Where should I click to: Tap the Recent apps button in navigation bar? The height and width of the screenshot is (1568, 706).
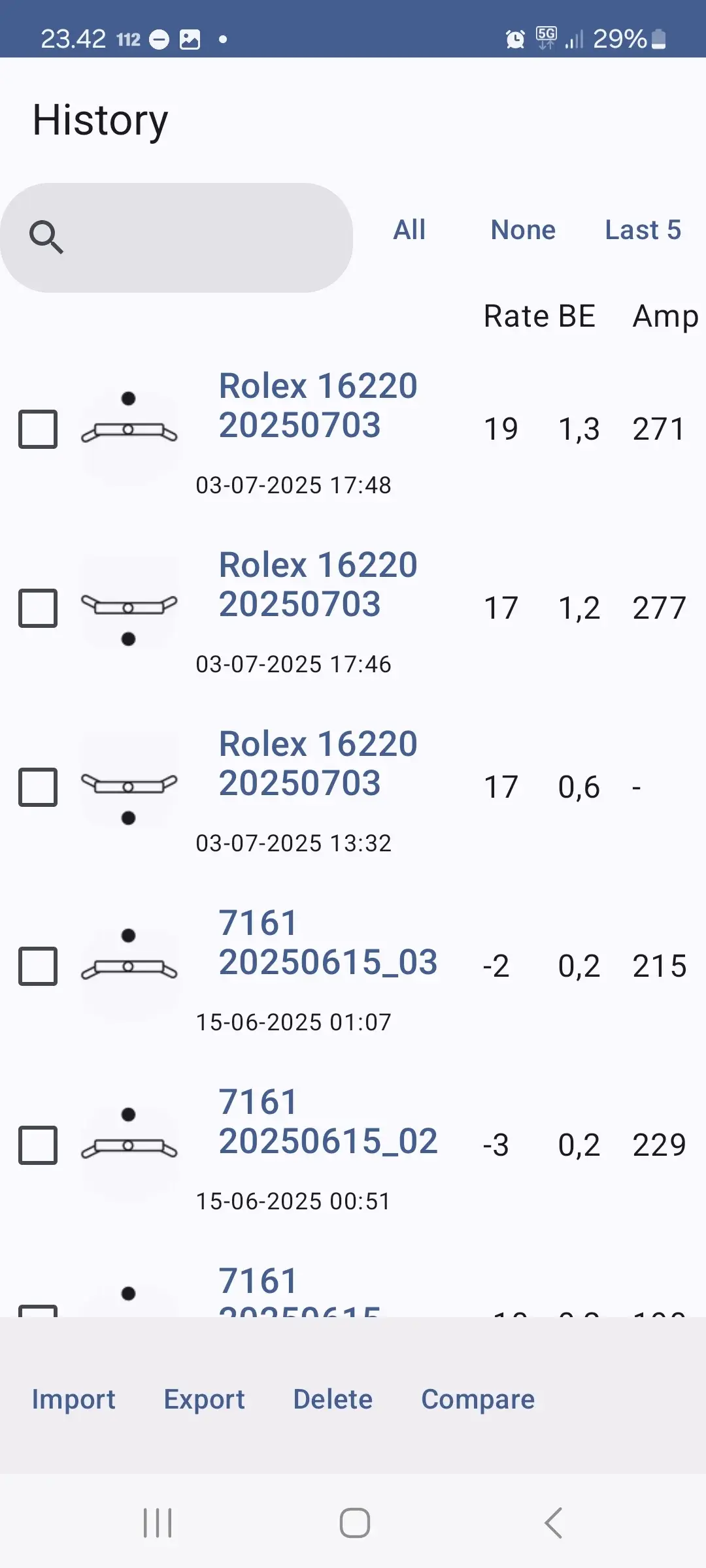(157, 1523)
